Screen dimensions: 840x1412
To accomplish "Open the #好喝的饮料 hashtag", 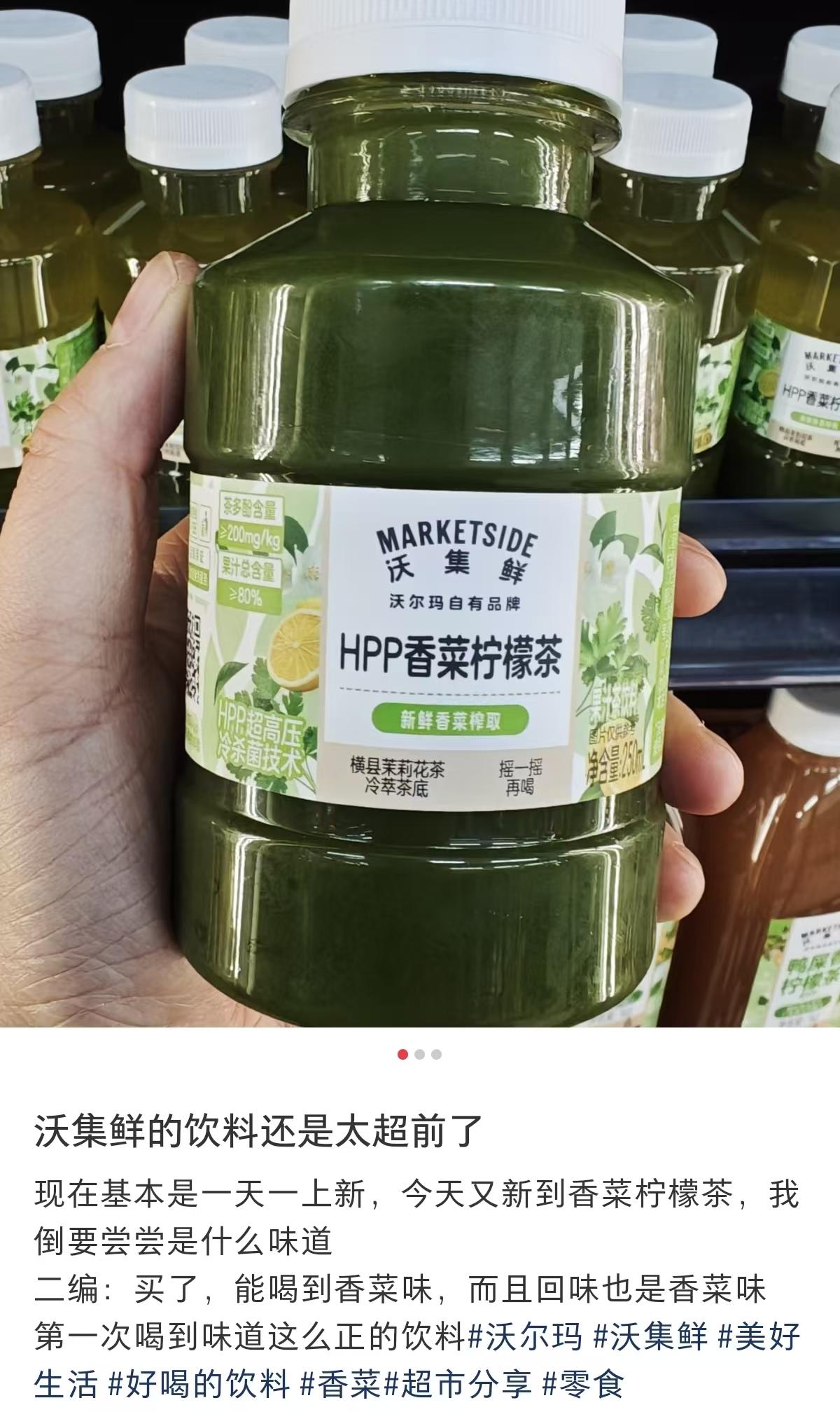I will [199, 1384].
